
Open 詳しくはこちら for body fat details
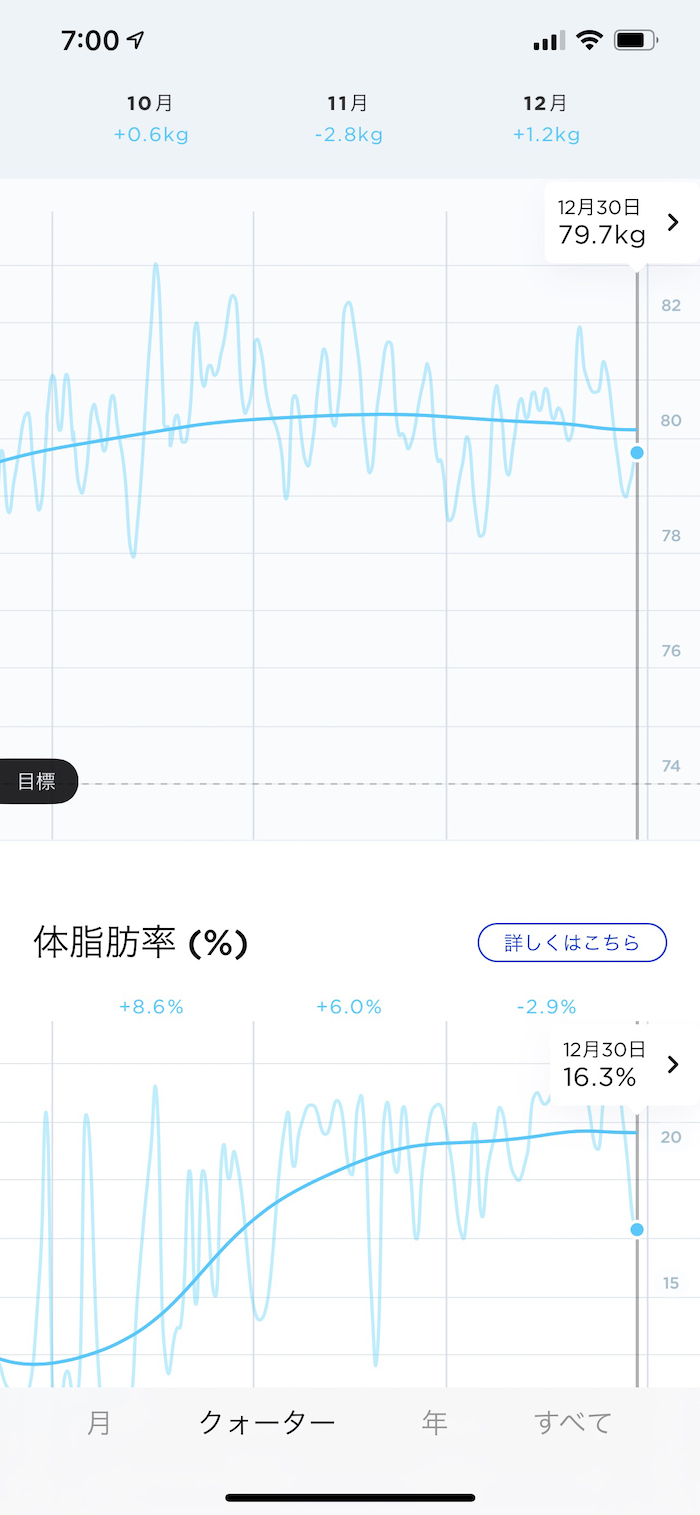click(572, 942)
